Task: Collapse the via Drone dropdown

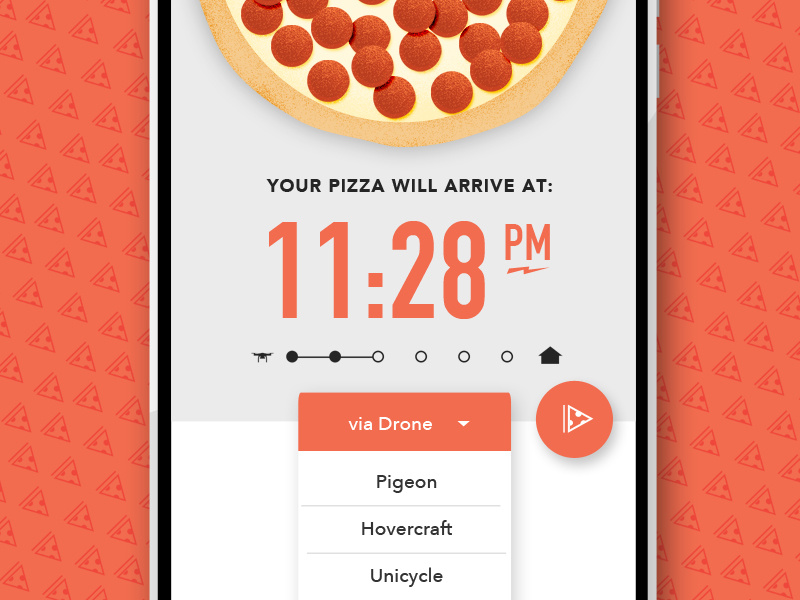Action: point(405,423)
